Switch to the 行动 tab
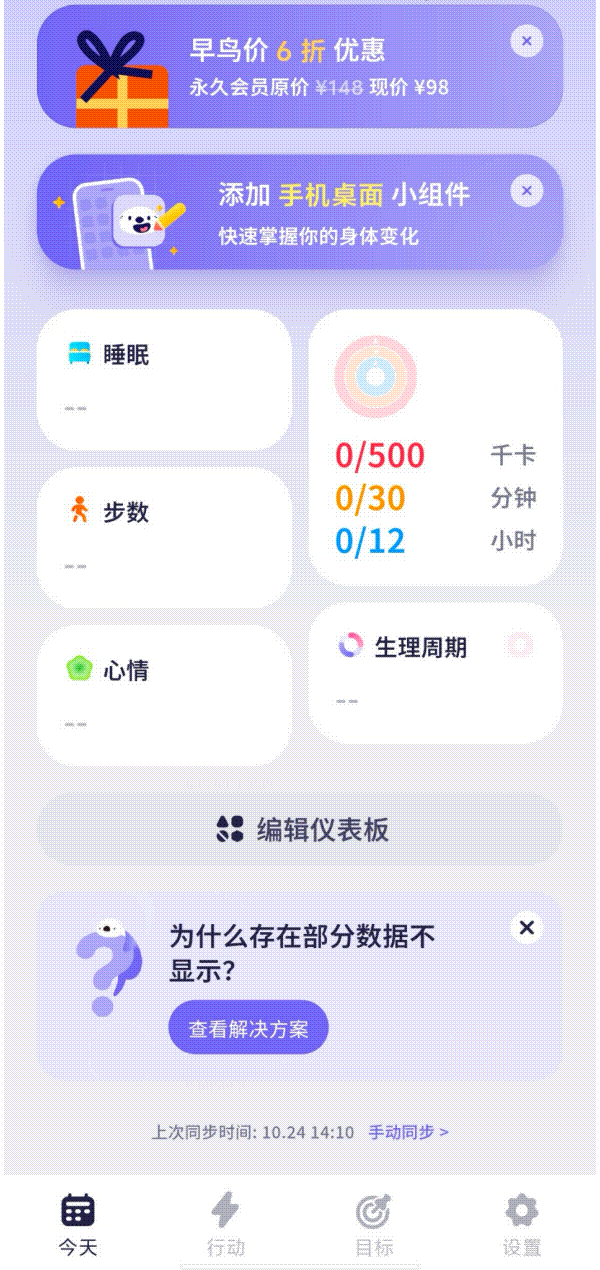Screen dimensions: 600x1270 tap(225, 1223)
